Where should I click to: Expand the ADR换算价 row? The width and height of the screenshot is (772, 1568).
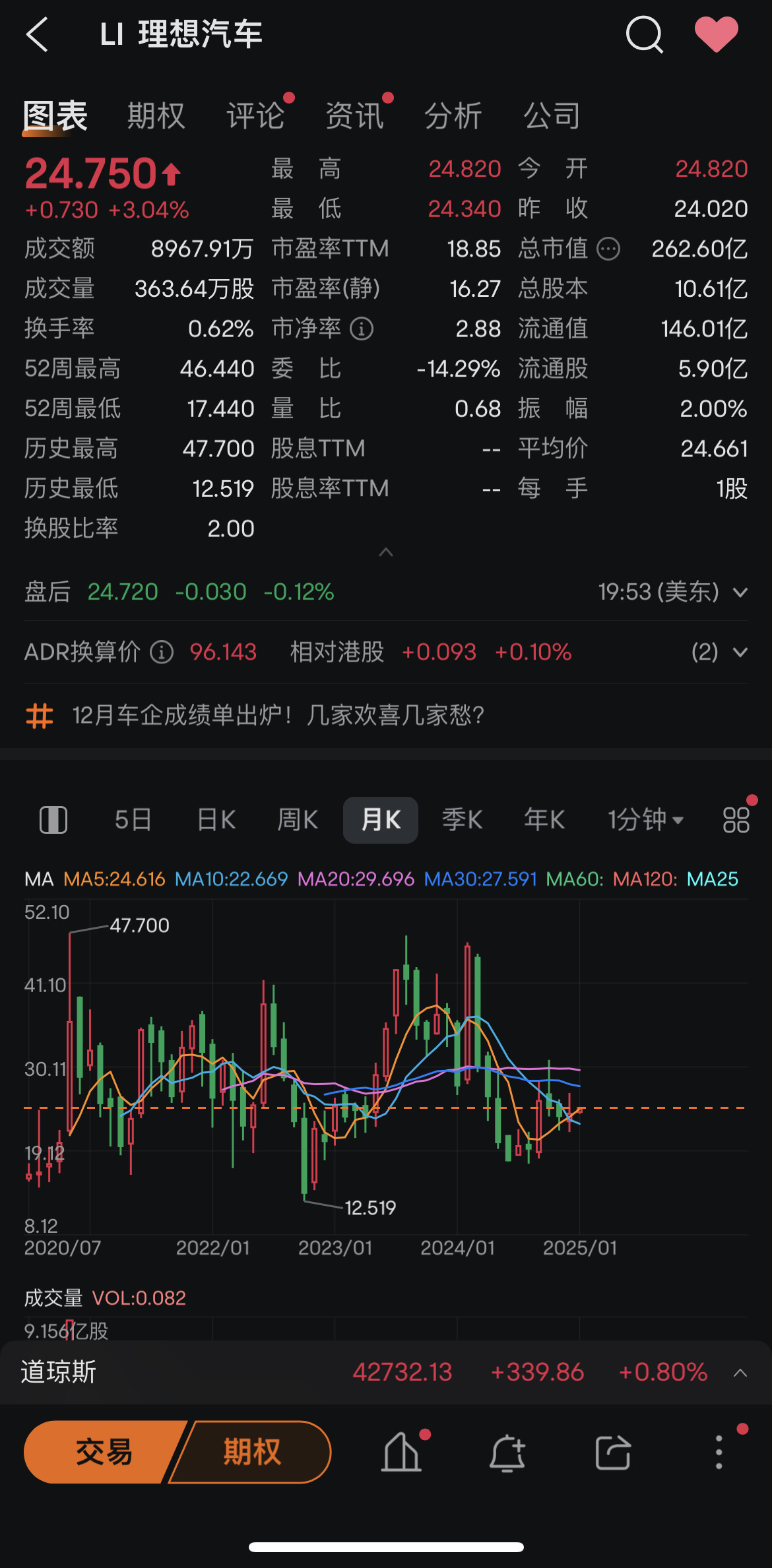[740, 652]
